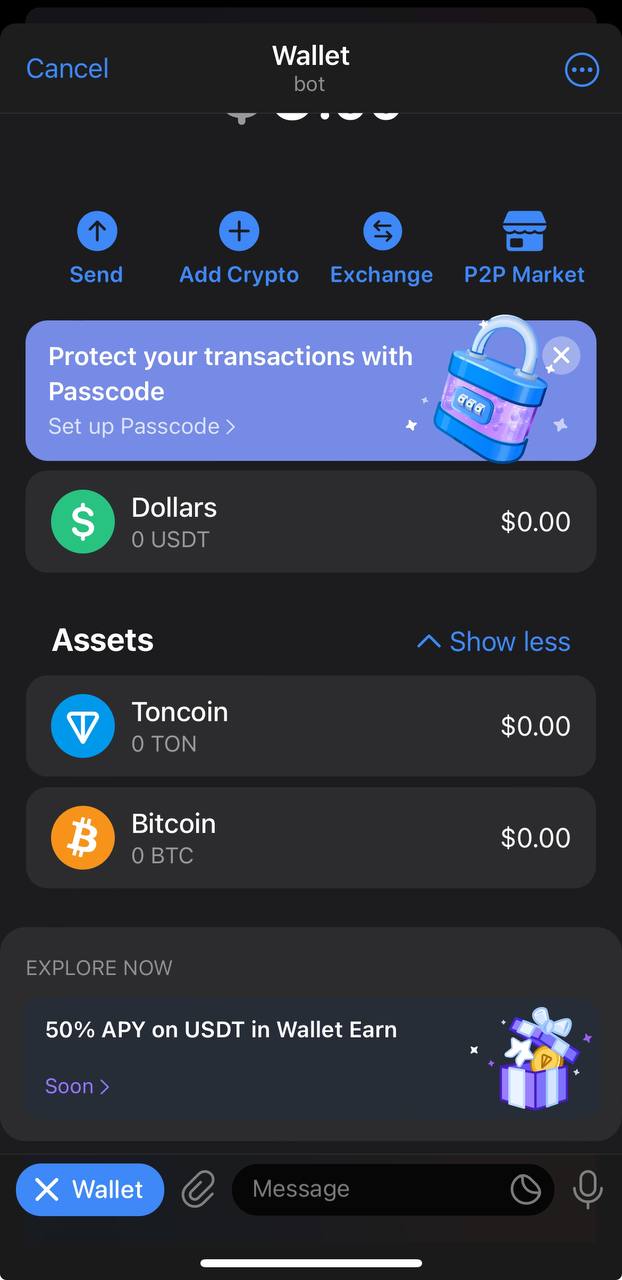Viewport: 622px width, 1280px height.
Task: Open the 50% APY Wallet Earn card
Action: pyautogui.click(x=310, y=1056)
